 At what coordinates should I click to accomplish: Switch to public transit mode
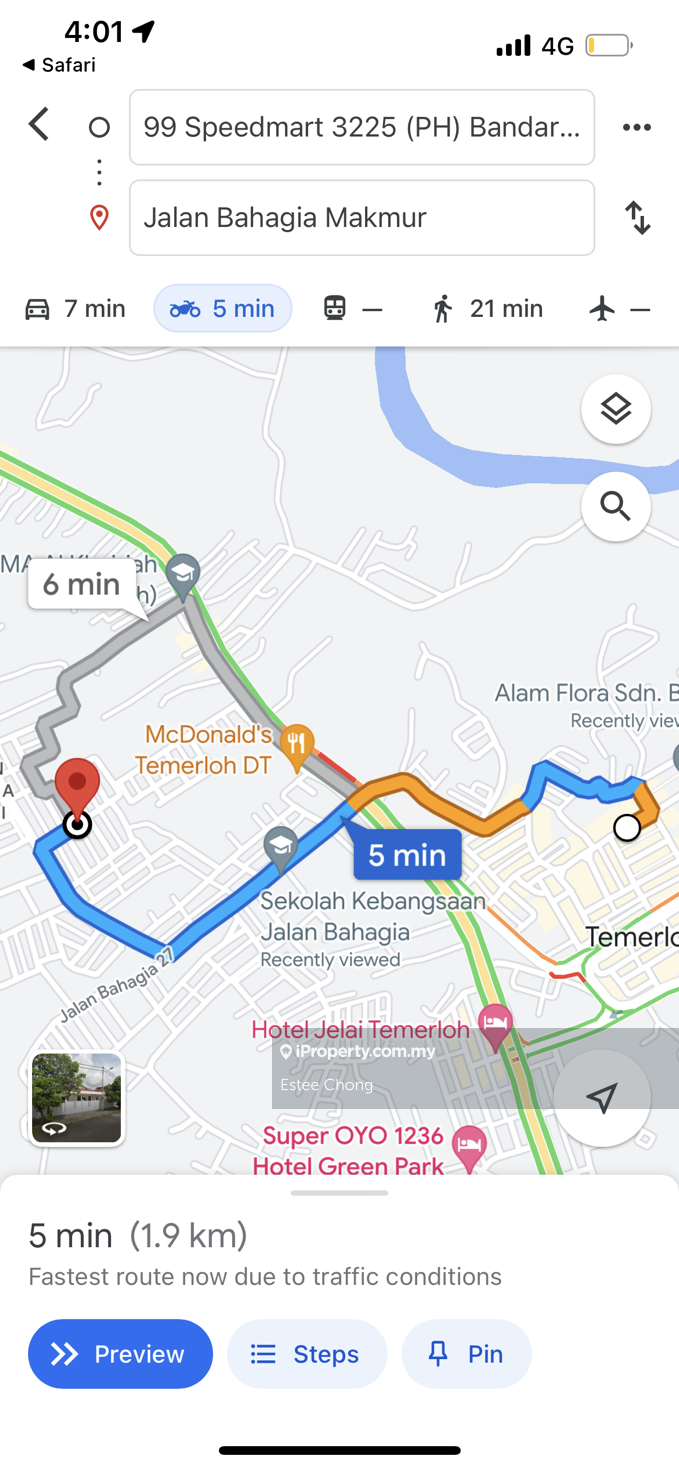coord(352,309)
